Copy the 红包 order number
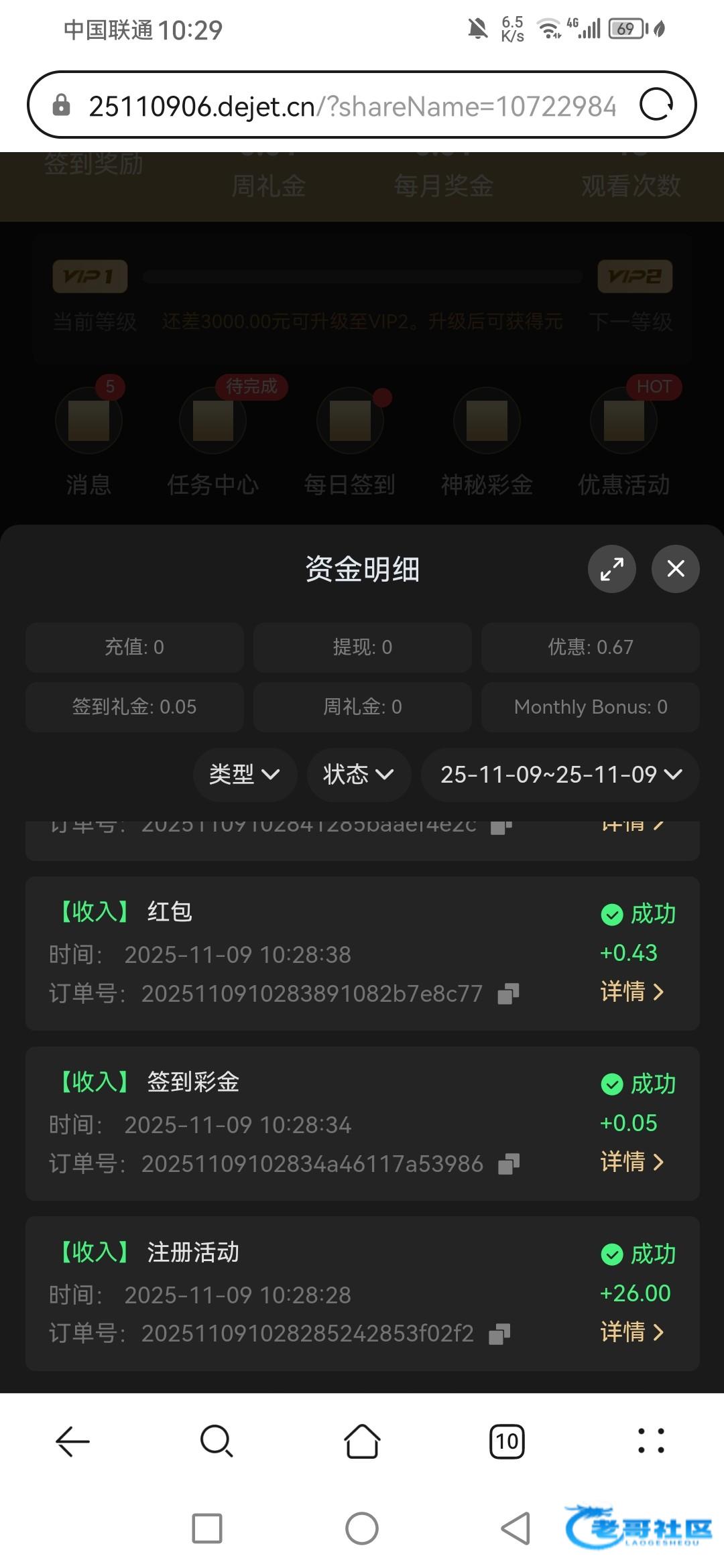 (508, 994)
